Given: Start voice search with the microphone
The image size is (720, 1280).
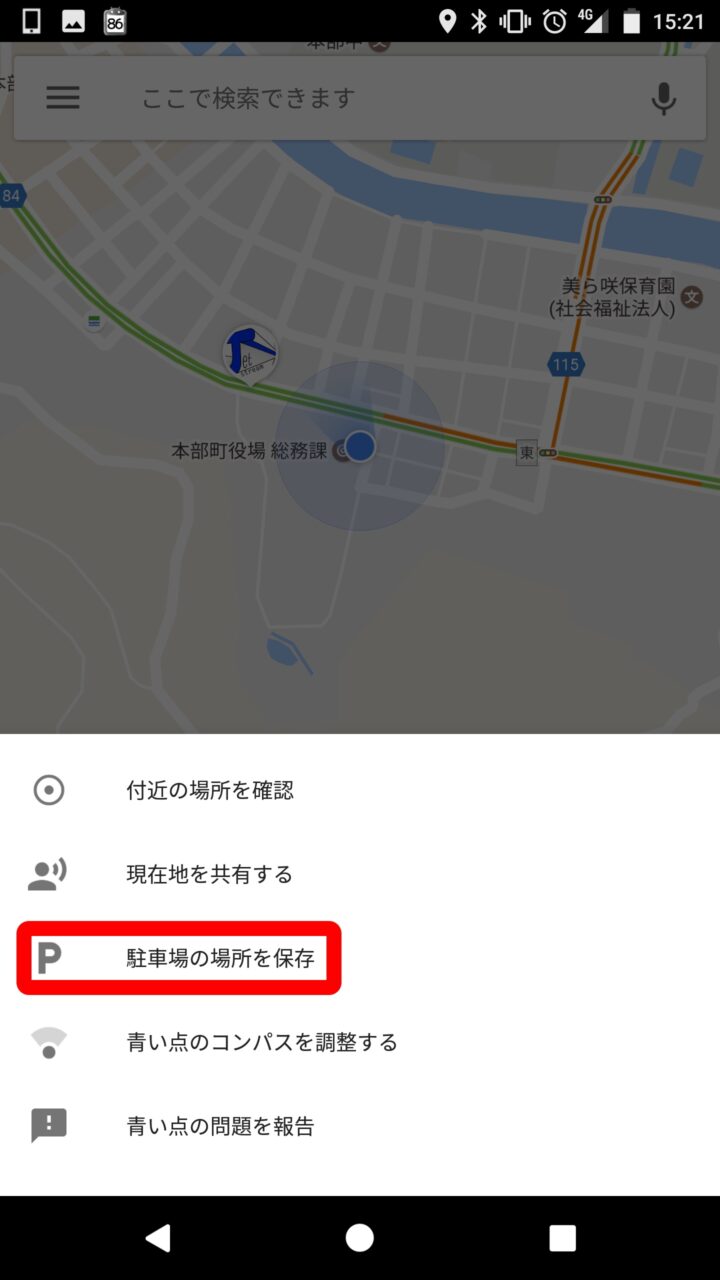Looking at the screenshot, I should (663, 98).
